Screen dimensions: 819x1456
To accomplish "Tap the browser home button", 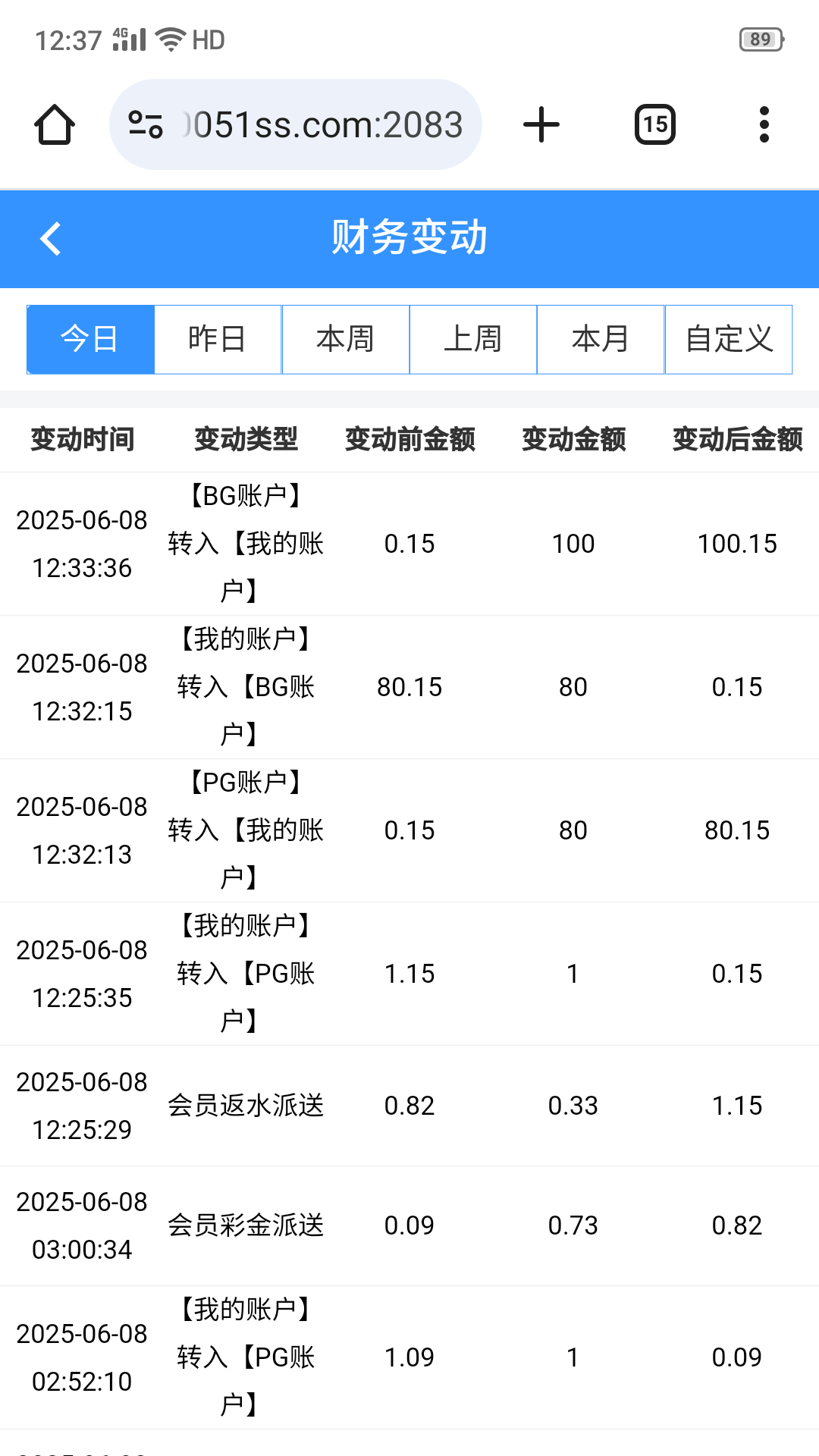I will (x=55, y=124).
